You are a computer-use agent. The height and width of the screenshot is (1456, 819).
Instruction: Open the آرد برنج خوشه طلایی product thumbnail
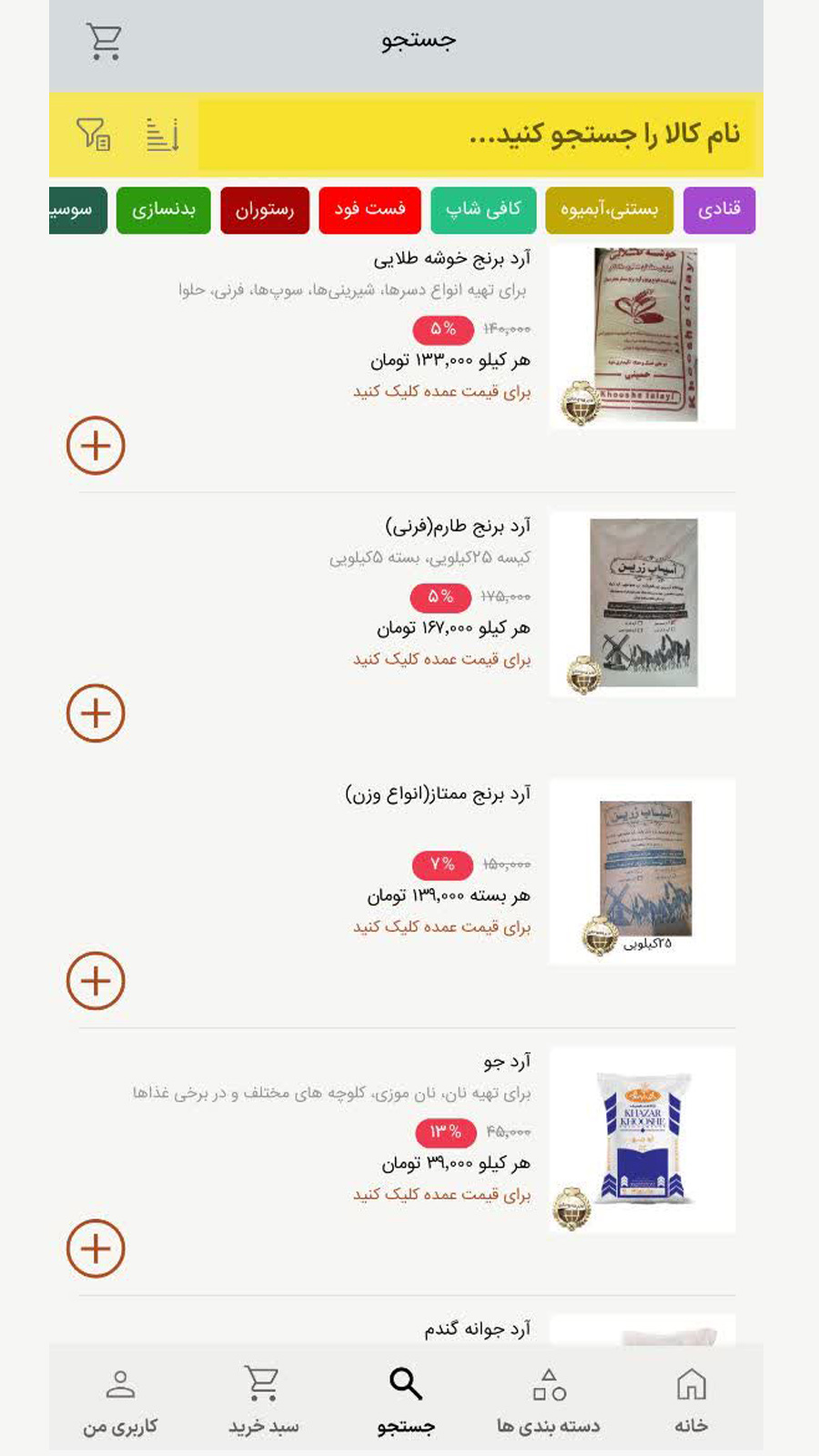(640, 337)
